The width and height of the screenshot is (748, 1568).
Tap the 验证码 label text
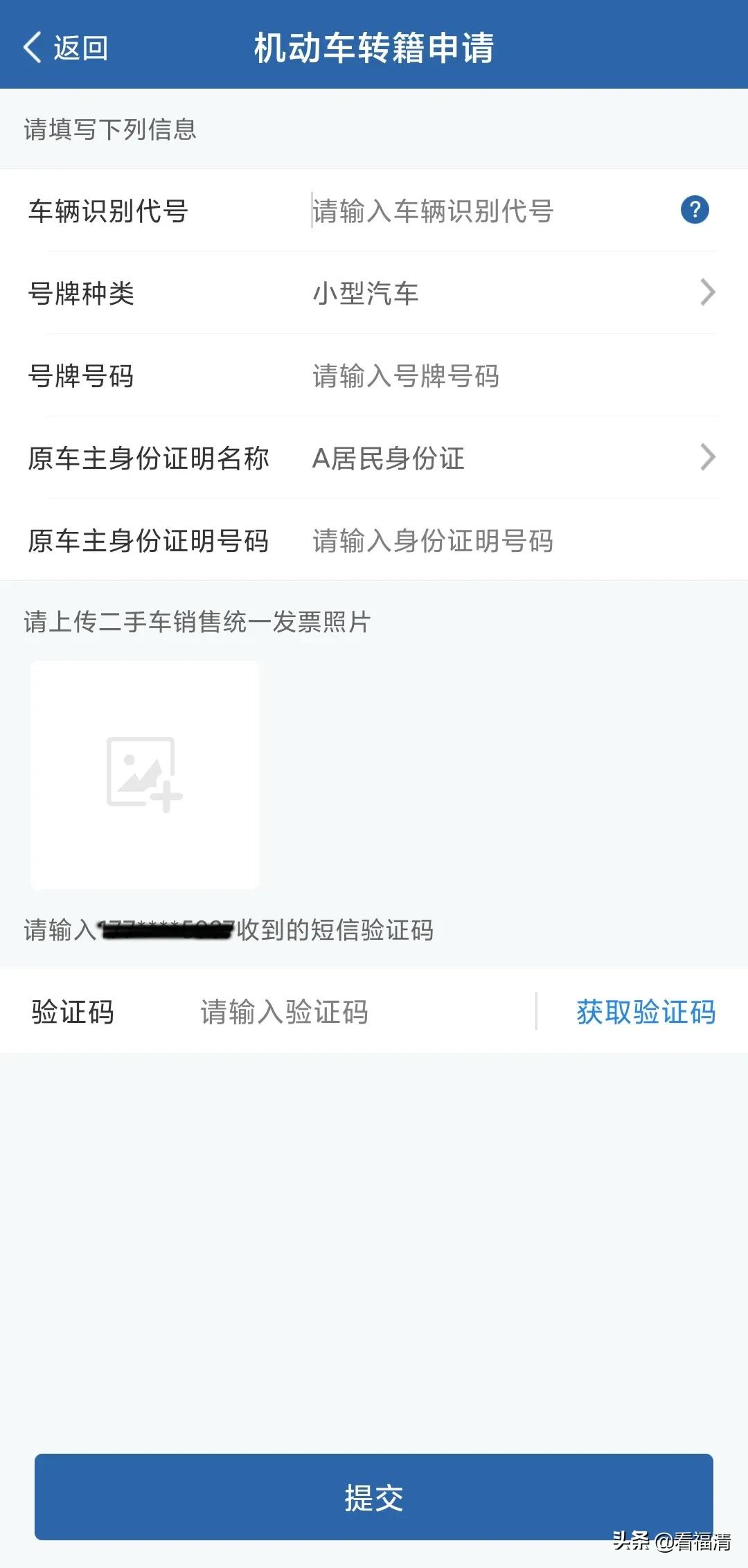[x=73, y=1011]
